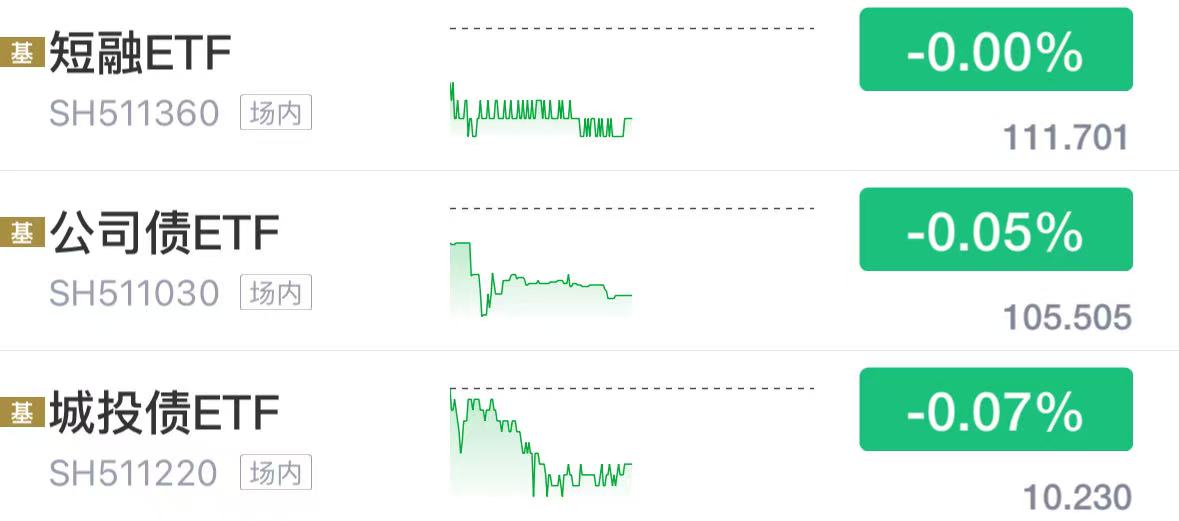Tap the -0.05% change badge for 公司债ETF
The height and width of the screenshot is (521, 1179).
click(995, 230)
